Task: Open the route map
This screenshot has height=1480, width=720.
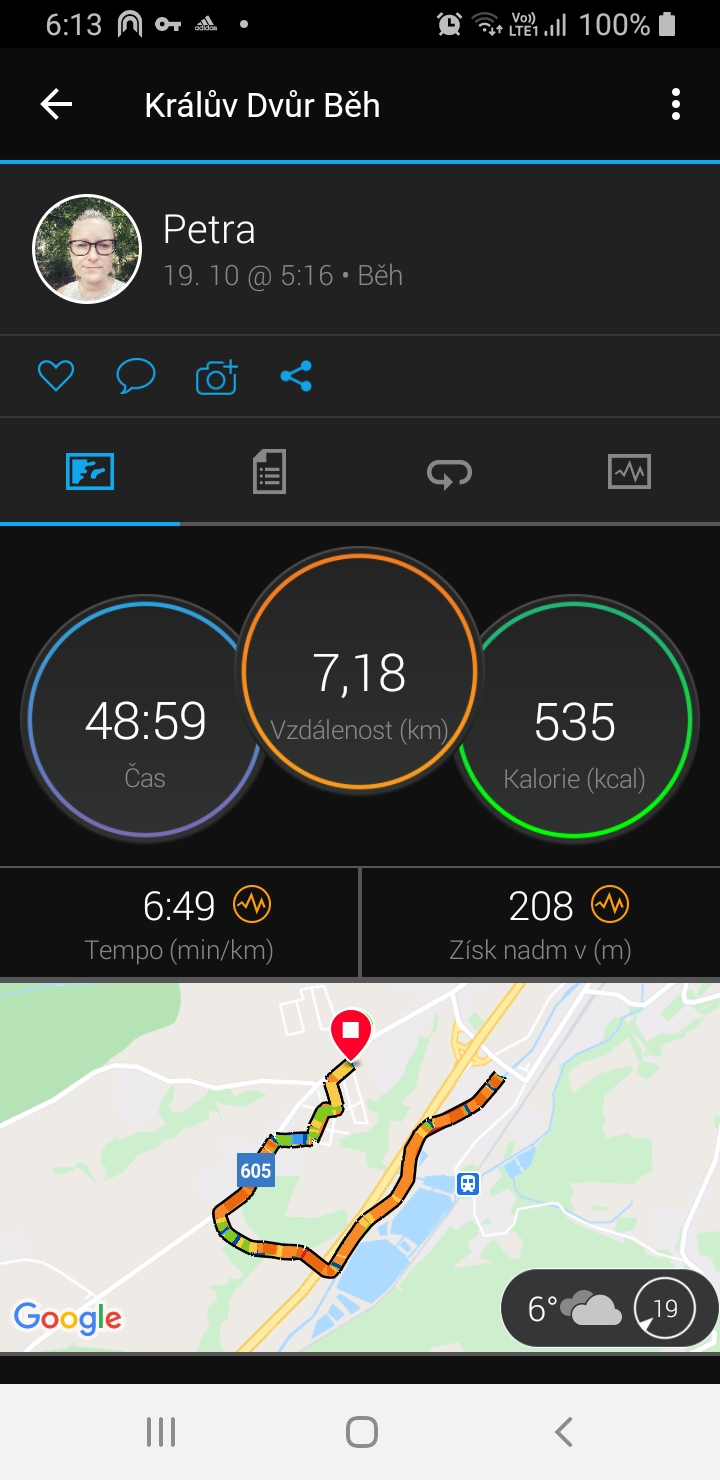Action: click(x=360, y=1167)
